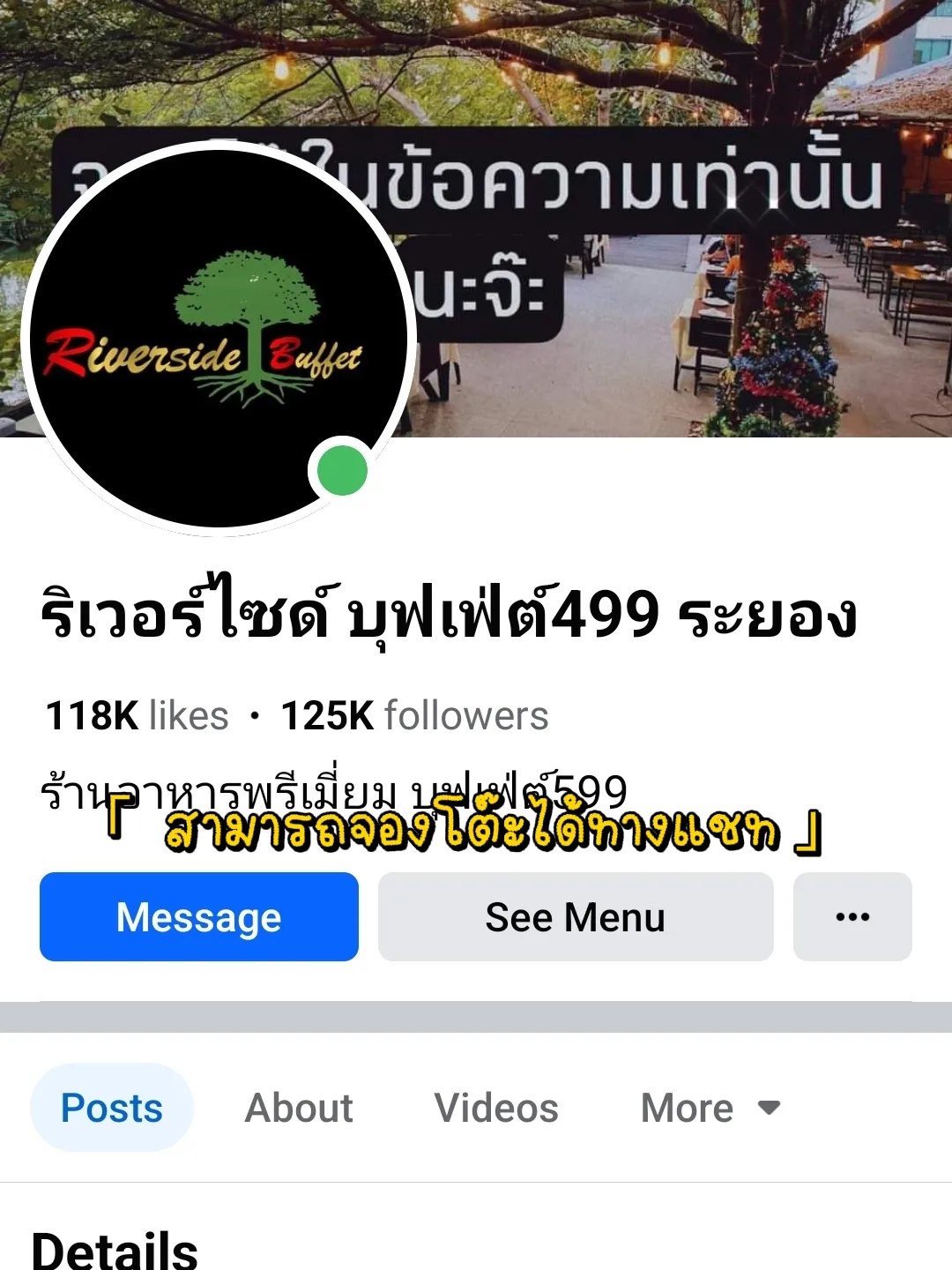Select the Posts tab
The width and height of the screenshot is (952, 1270).
pos(111,1108)
